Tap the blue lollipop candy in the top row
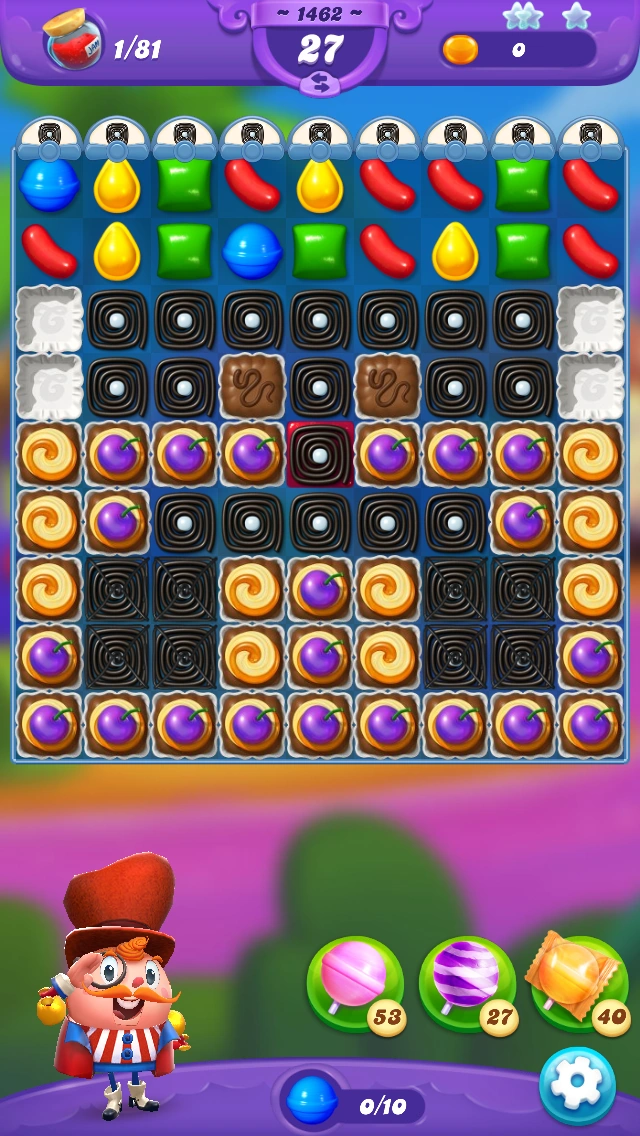 pos(49,186)
